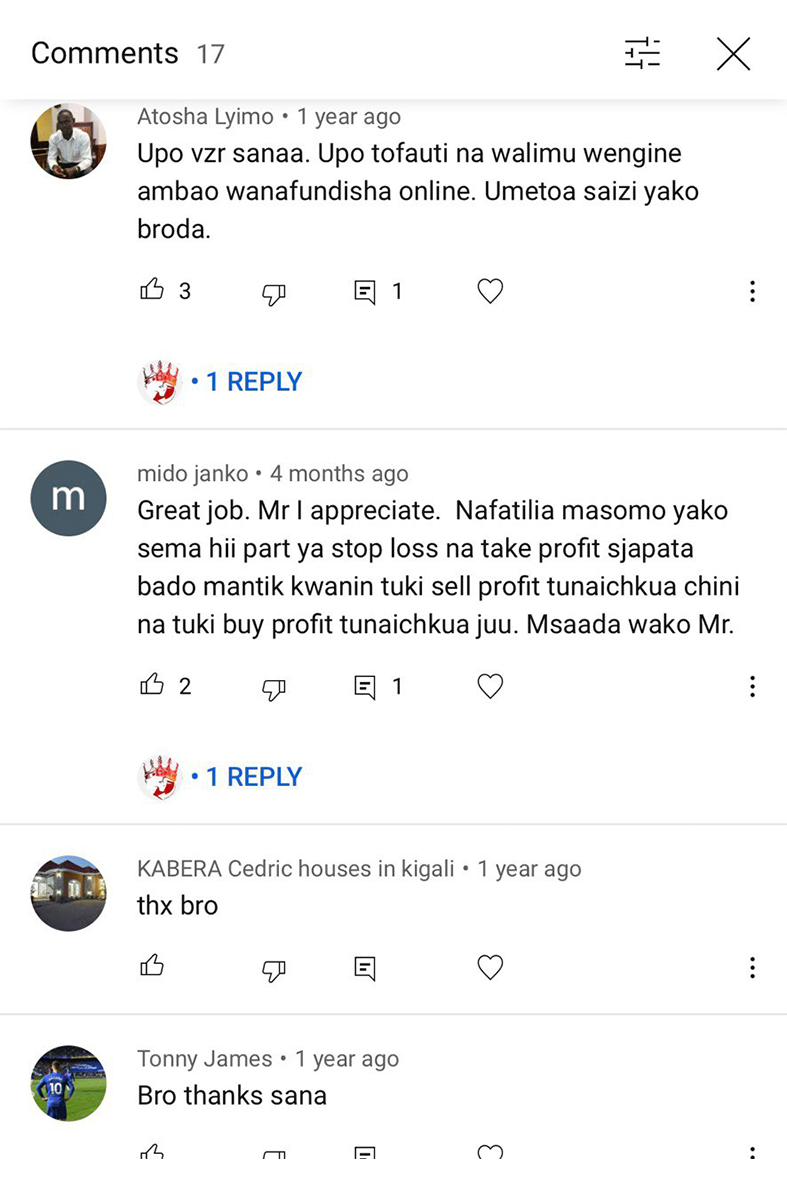Open the comment sort and filter options
This screenshot has width=787, height=1181.
(642, 53)
